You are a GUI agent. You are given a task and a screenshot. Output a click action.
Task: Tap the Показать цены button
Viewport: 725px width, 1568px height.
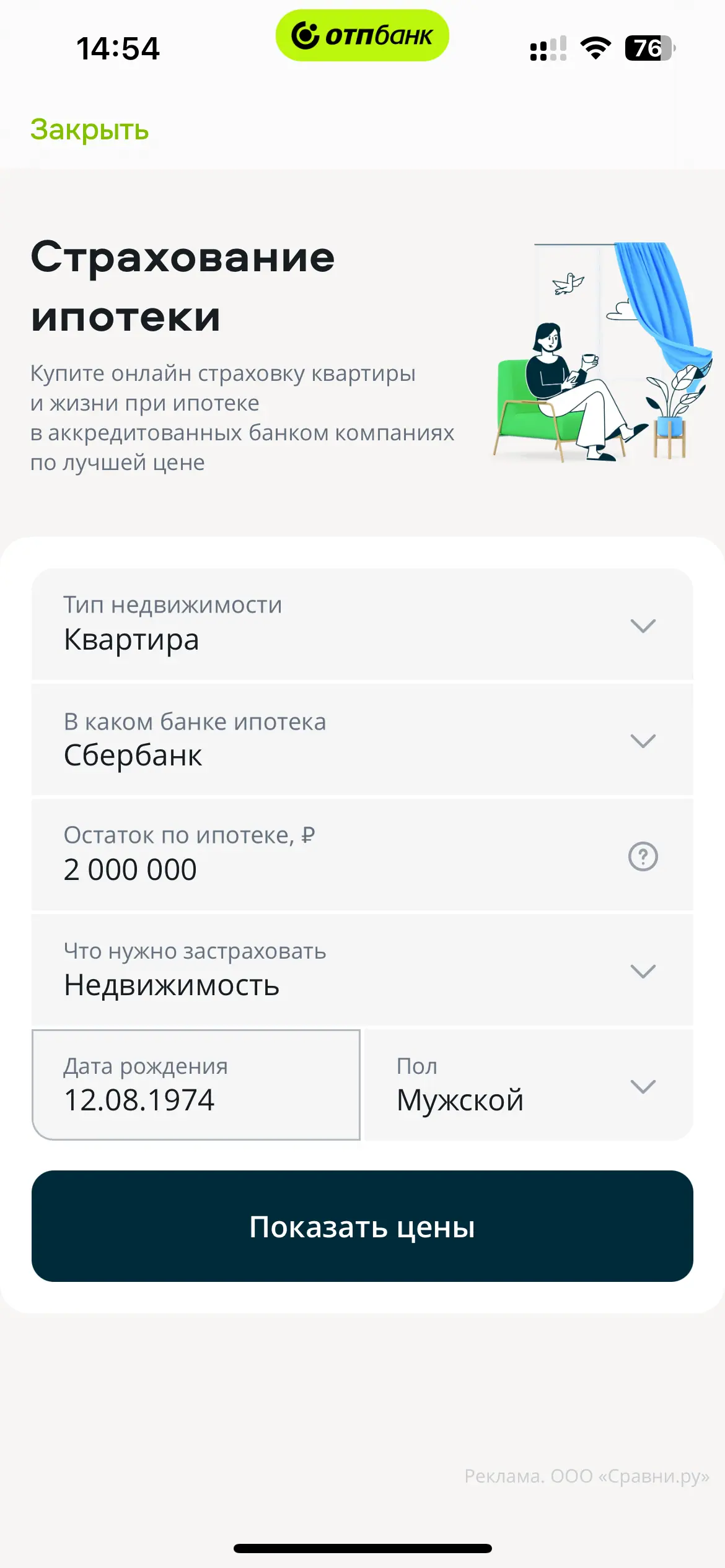tap(362, 1226)
